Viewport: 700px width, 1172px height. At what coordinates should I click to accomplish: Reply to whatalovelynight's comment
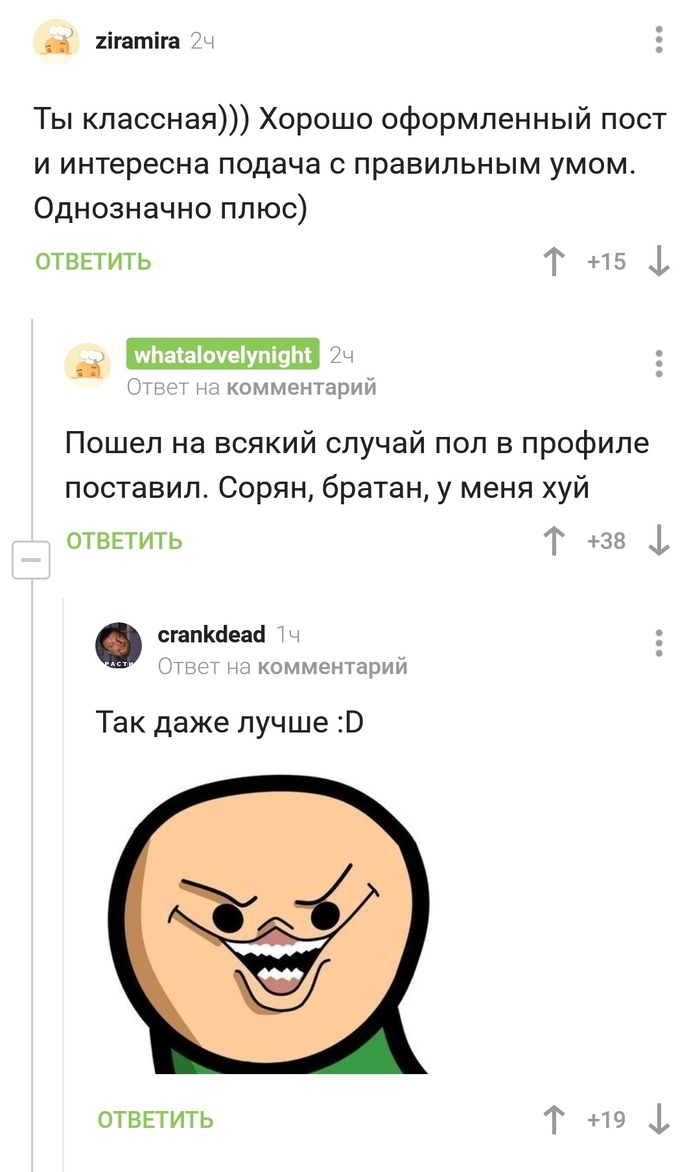click(124, 541)
